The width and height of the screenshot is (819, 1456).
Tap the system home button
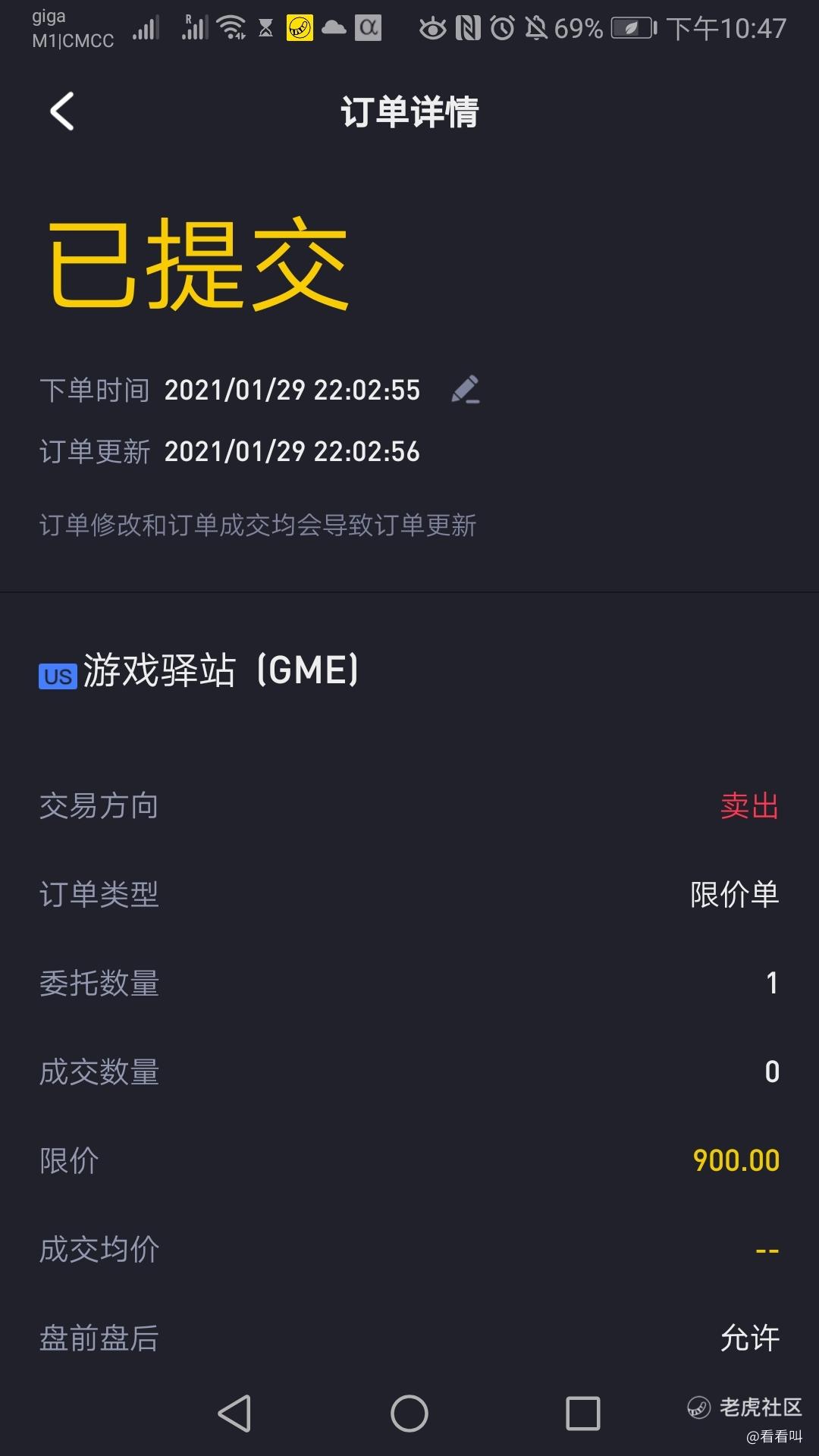tap(409, 1414)
